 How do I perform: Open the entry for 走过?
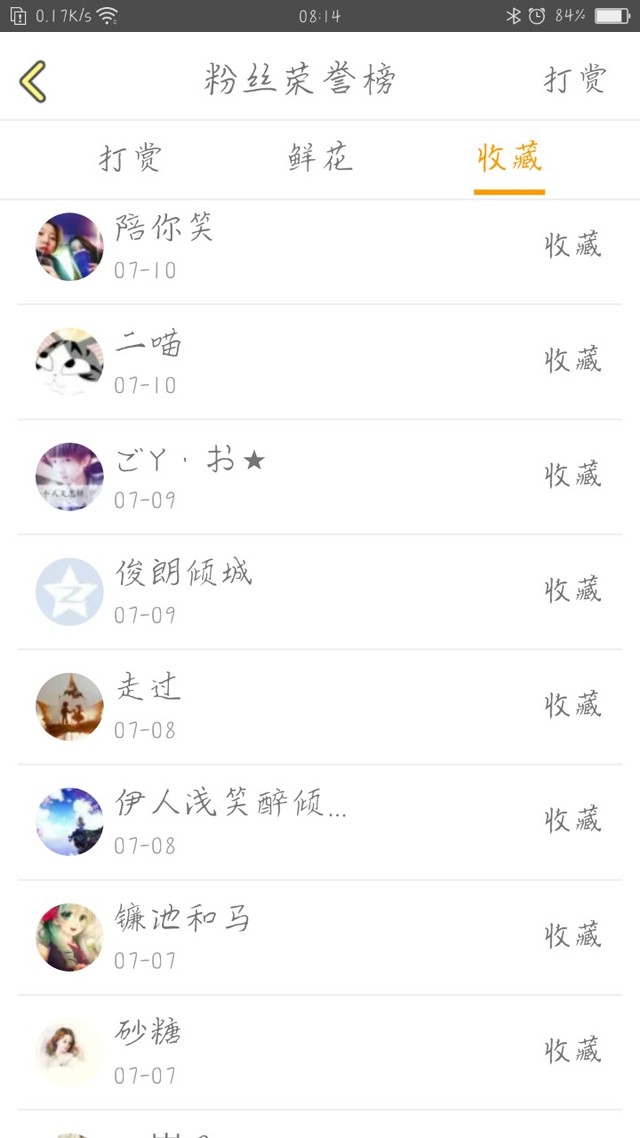320,707
